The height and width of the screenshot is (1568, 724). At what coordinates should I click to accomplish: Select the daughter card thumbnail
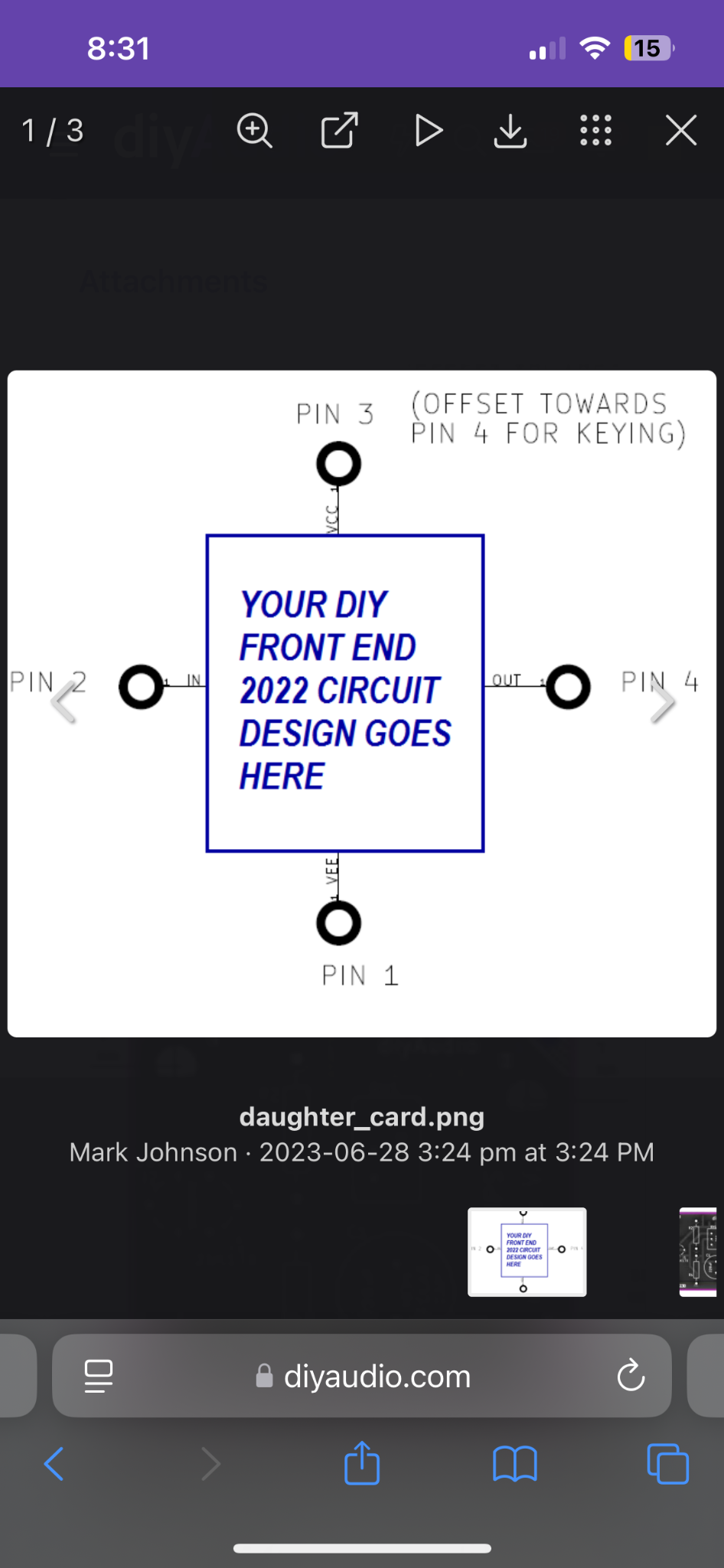[527, 1252]
